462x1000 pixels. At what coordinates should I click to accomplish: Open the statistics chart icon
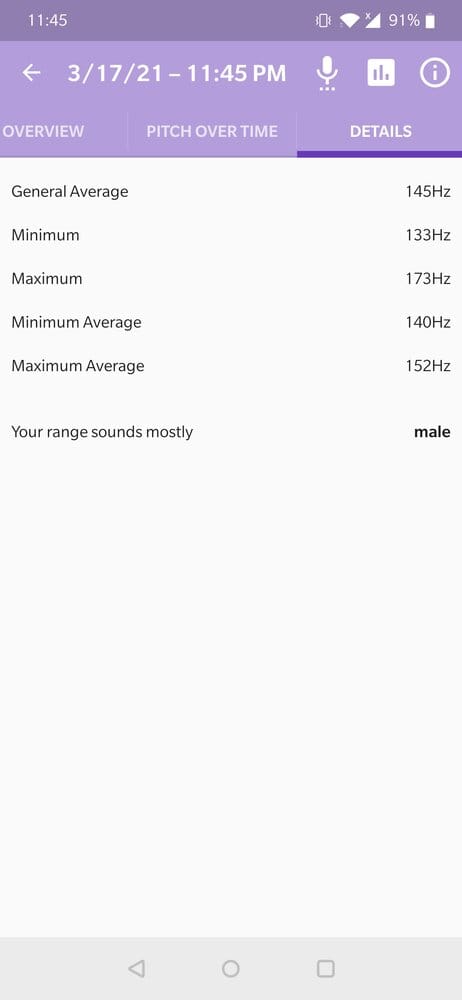coord(381,73)
